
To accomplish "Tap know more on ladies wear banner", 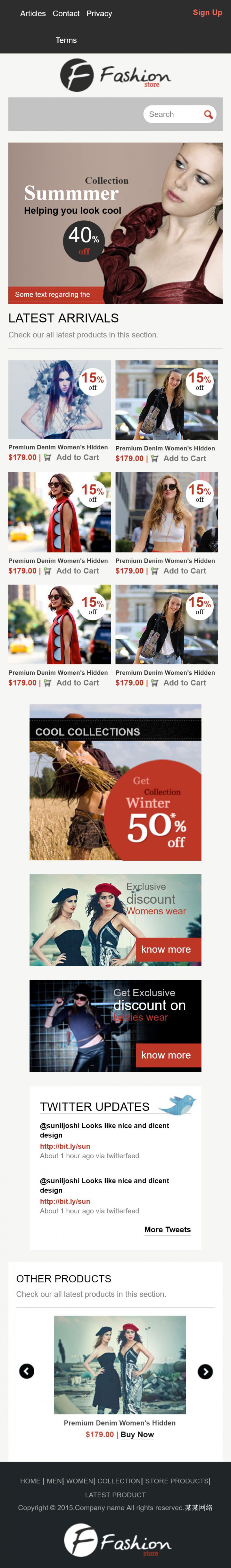I will (166, 1055).
